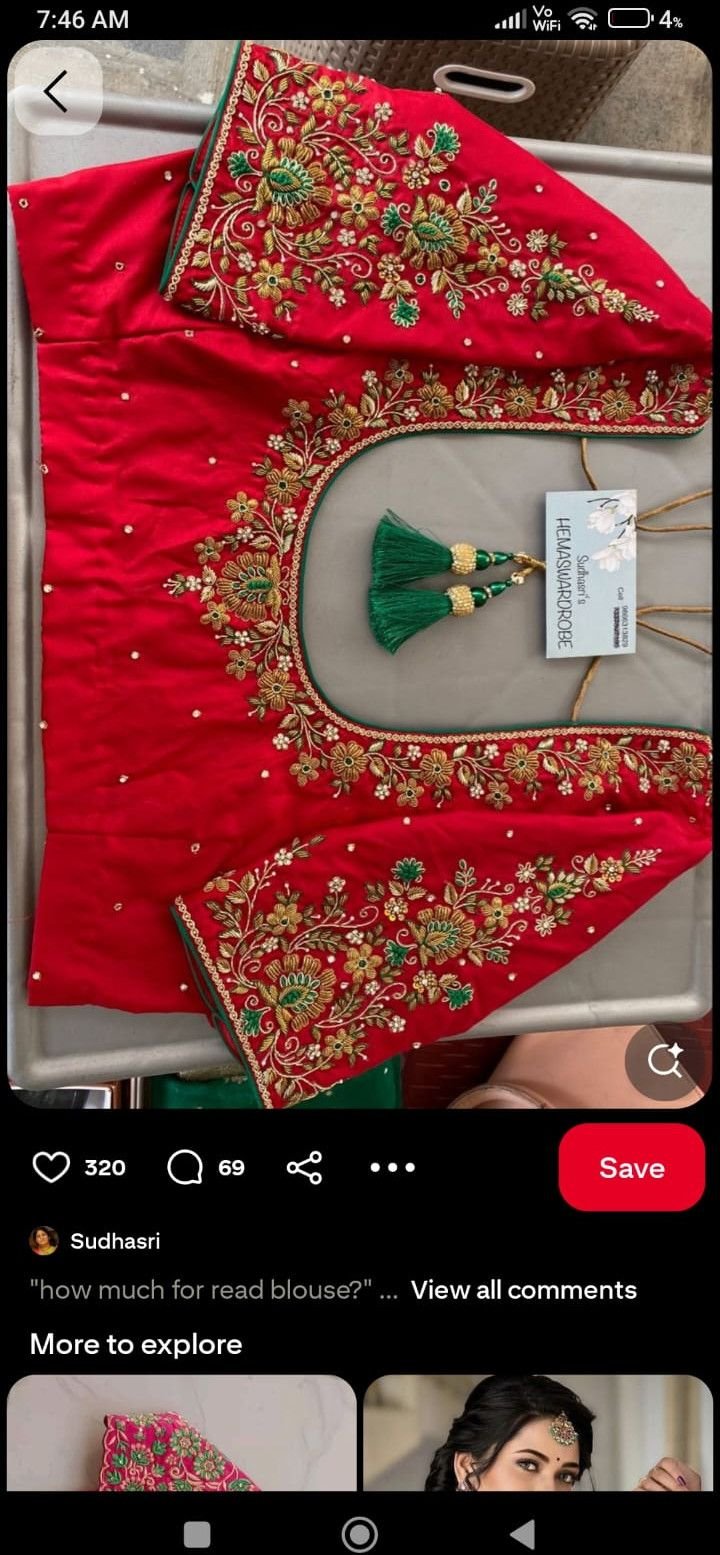Go back using the arrow on the image
Screen dimensions: 720x1555
pyautogui.click(x=57, y=91)
